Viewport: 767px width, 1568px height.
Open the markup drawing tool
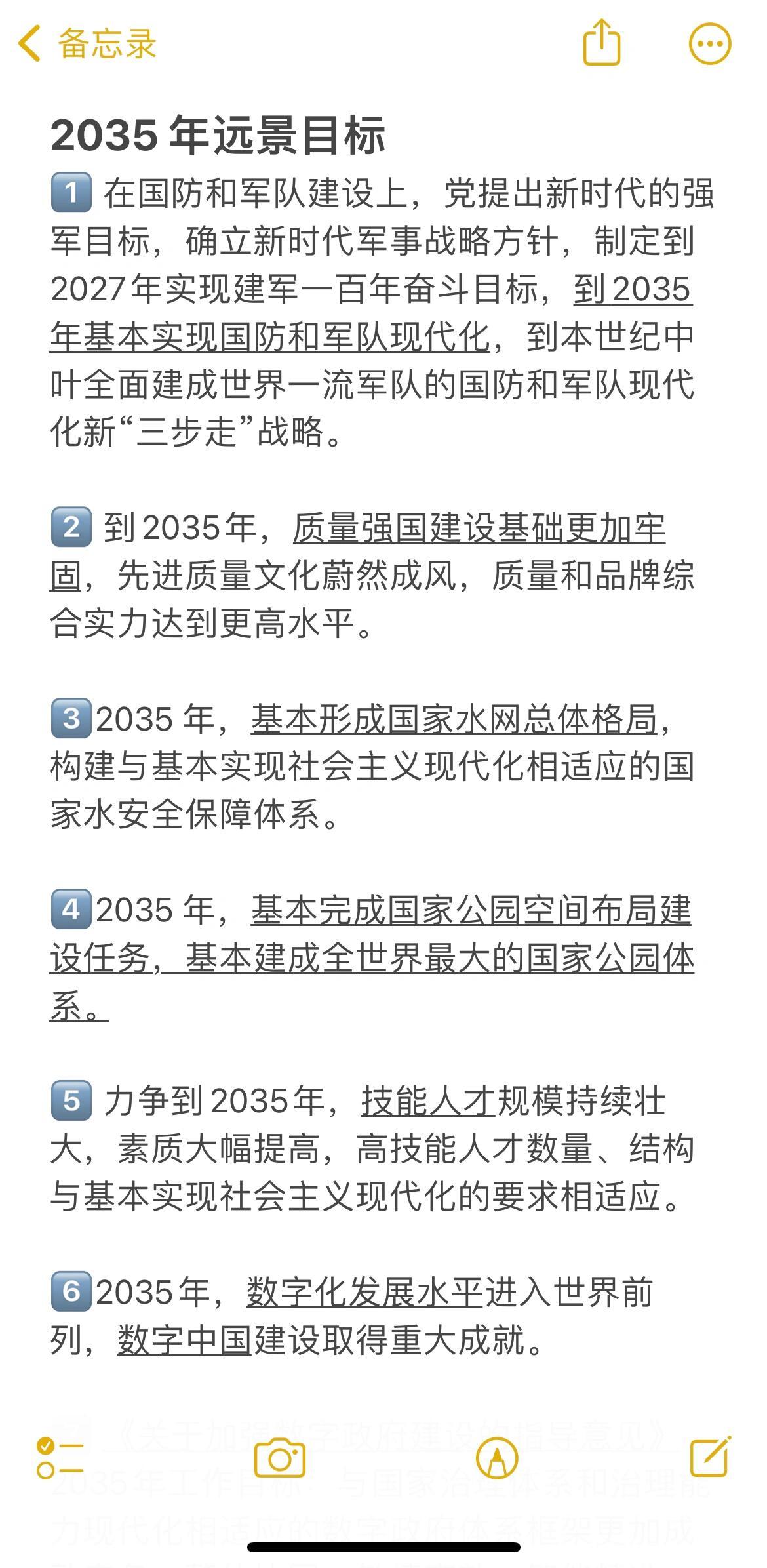tap(497, 1458)
